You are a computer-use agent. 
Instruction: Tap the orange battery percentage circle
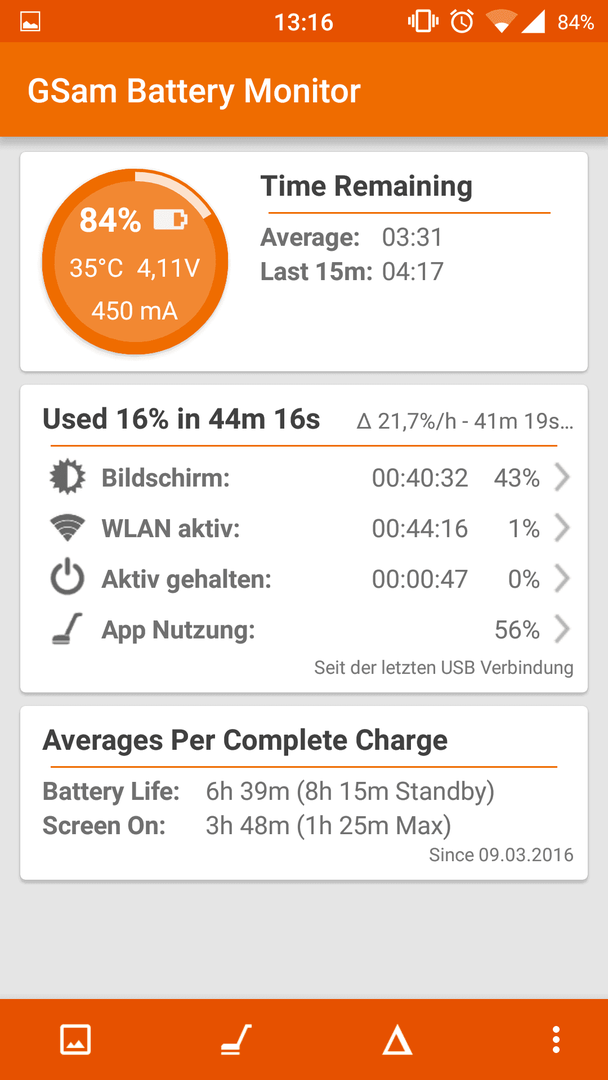coord(135,262)
